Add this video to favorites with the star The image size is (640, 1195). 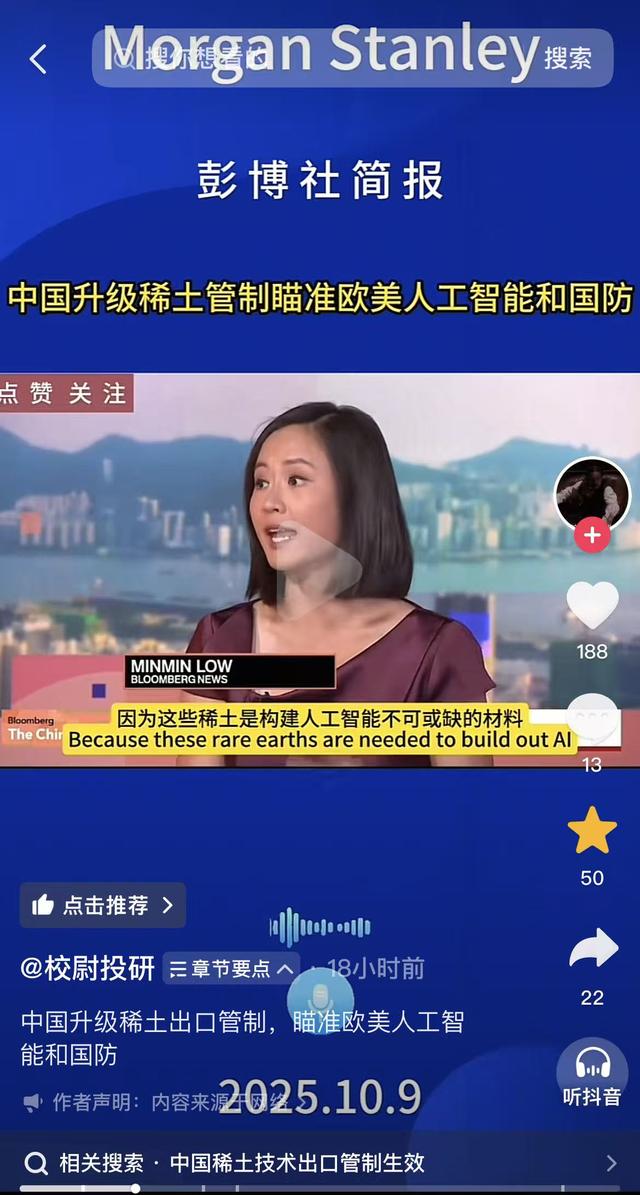(592, 832)
